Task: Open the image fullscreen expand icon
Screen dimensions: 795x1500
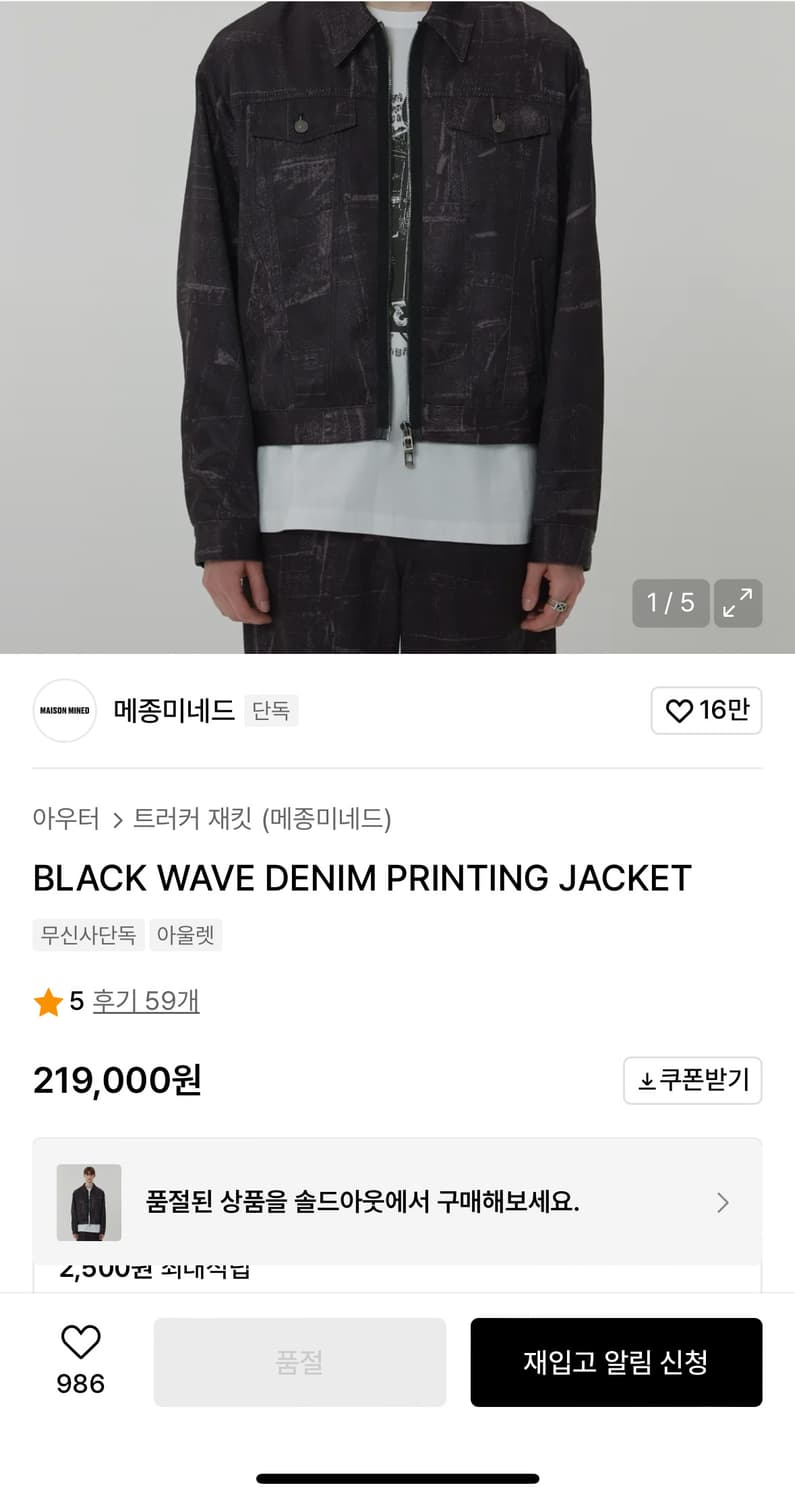Action: coord(737,604)
